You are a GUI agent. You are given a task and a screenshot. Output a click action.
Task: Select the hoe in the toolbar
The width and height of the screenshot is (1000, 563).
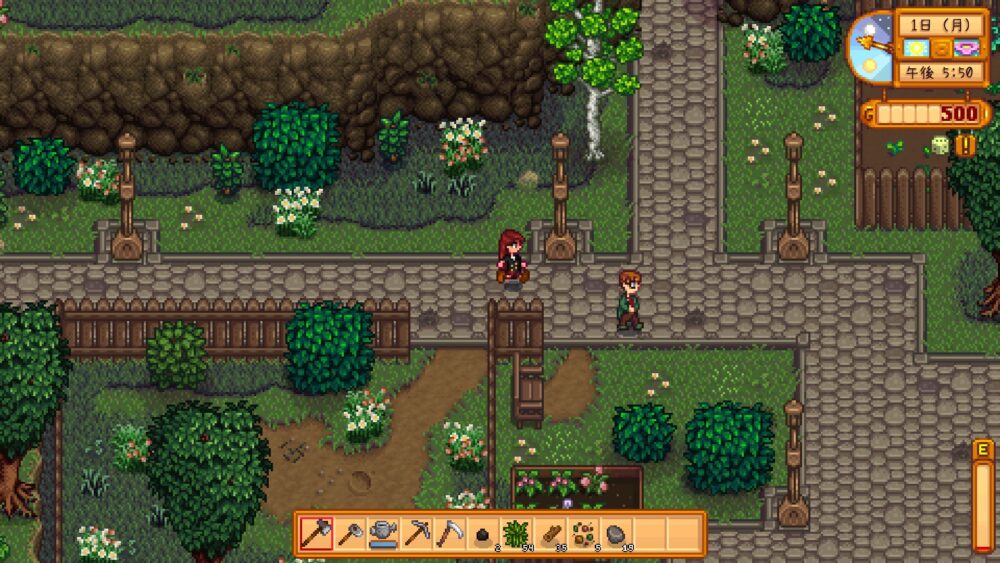pos(350,534)
